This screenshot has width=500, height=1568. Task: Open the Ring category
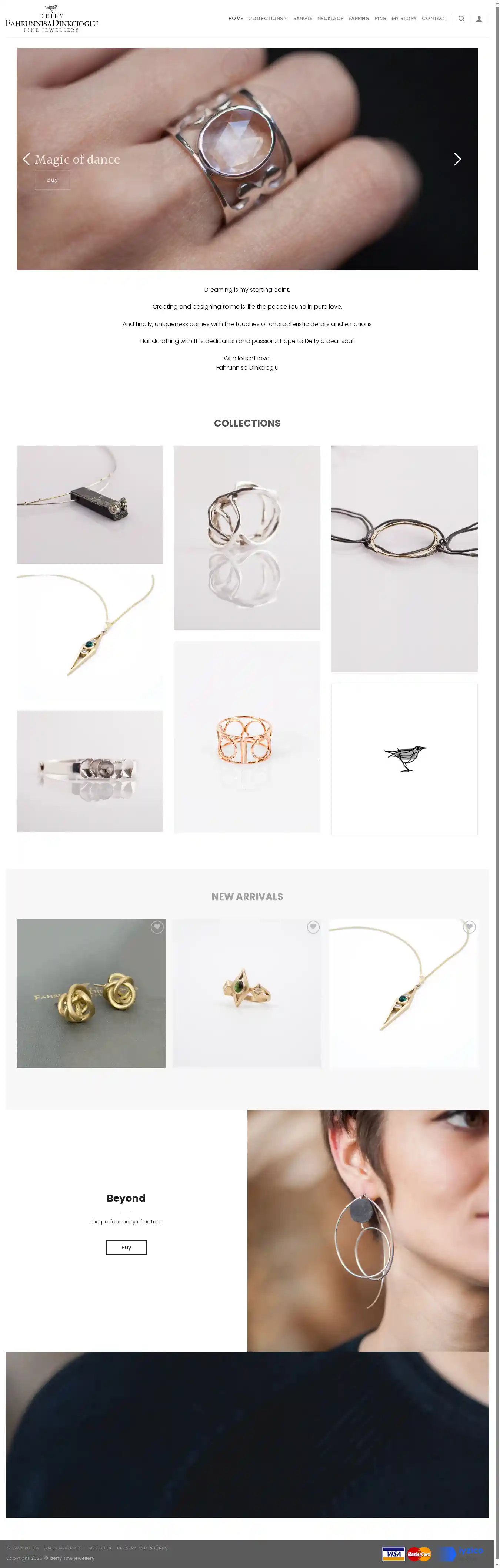(x=380, y=19)
